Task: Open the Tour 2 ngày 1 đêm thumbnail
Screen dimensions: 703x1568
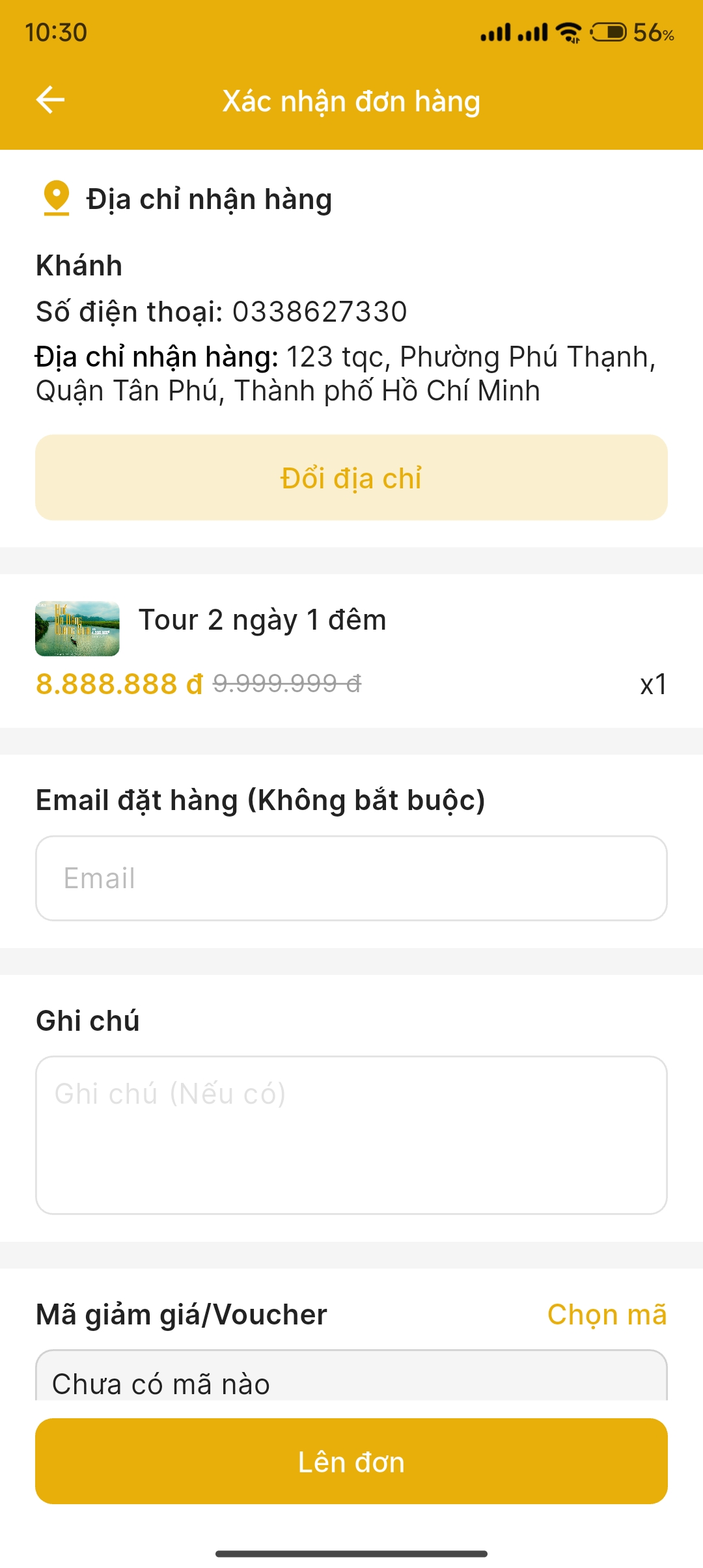Action: pyautogui.click(x=77, y=628)
